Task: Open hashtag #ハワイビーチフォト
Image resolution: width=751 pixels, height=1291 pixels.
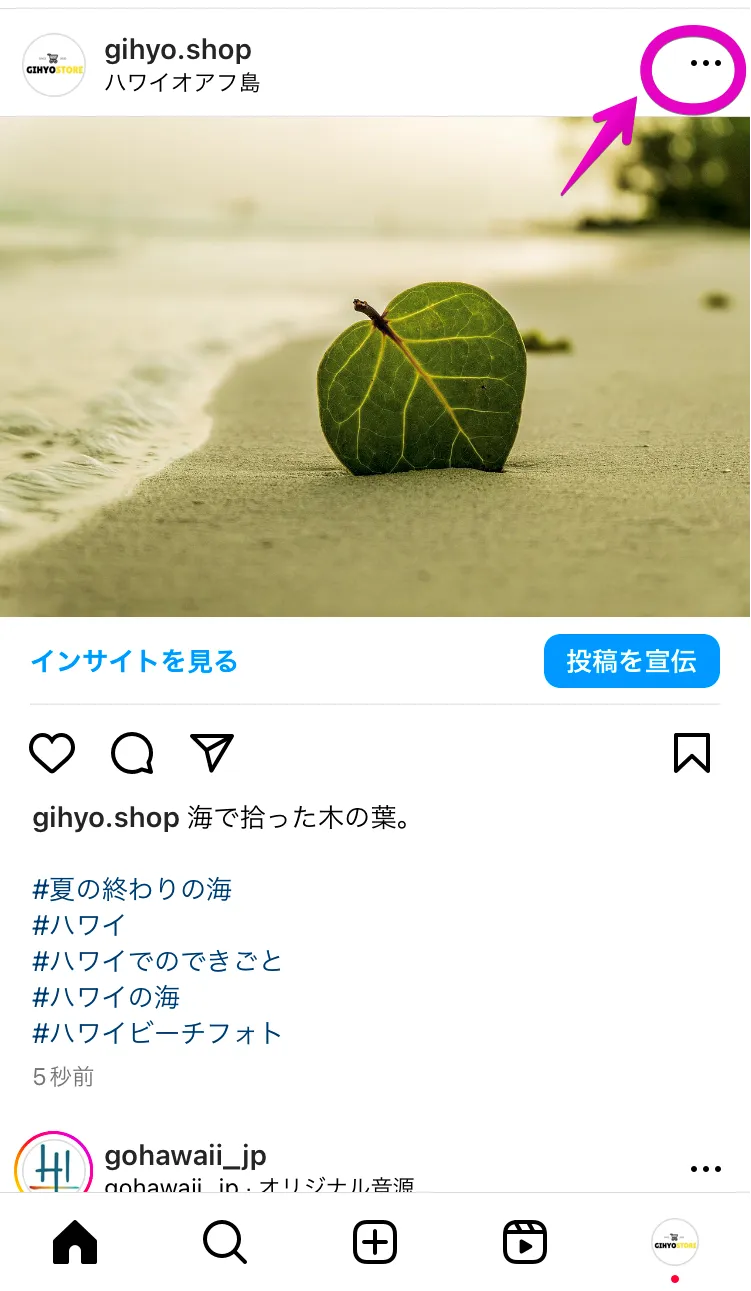Action: coord(158,1033)
